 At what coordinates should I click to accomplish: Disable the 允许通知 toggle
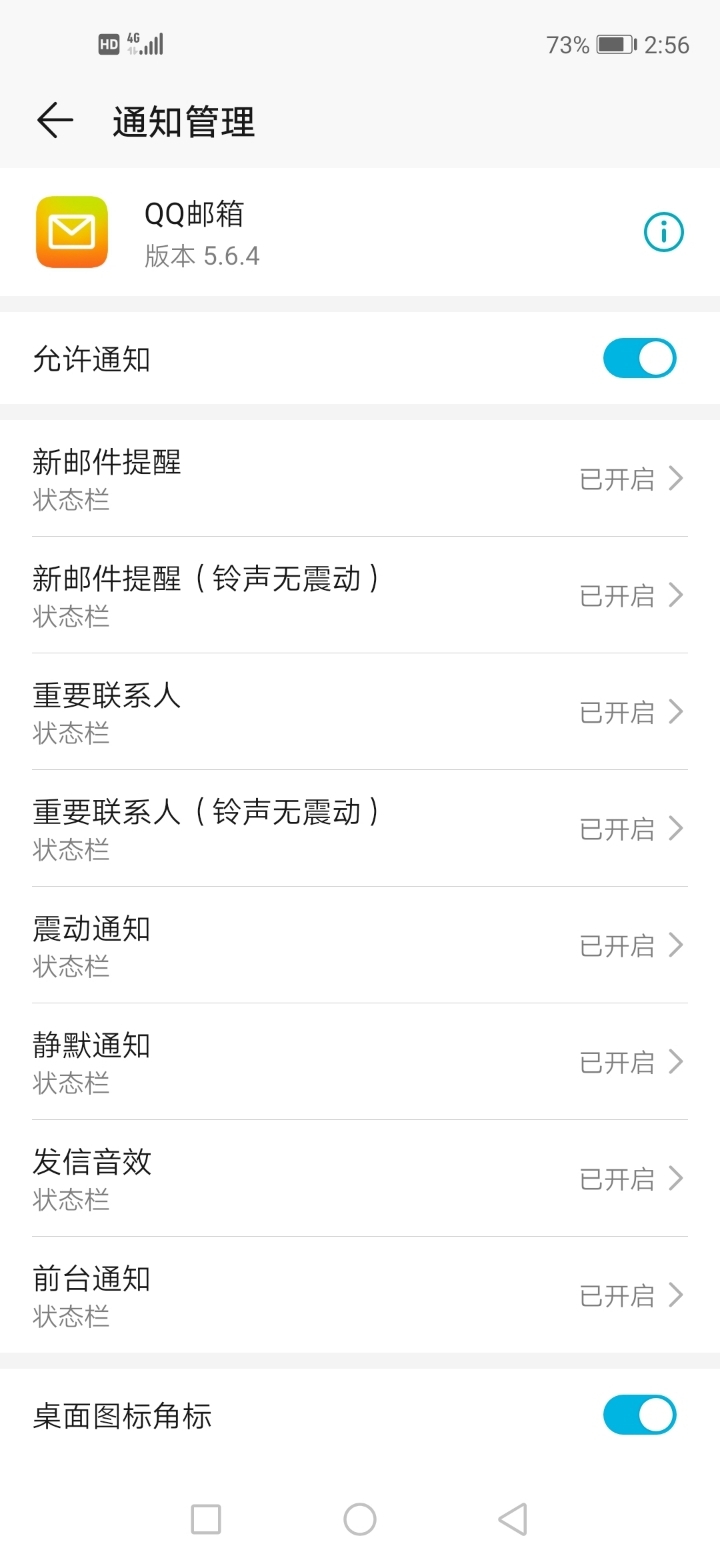tap(639, 357)
